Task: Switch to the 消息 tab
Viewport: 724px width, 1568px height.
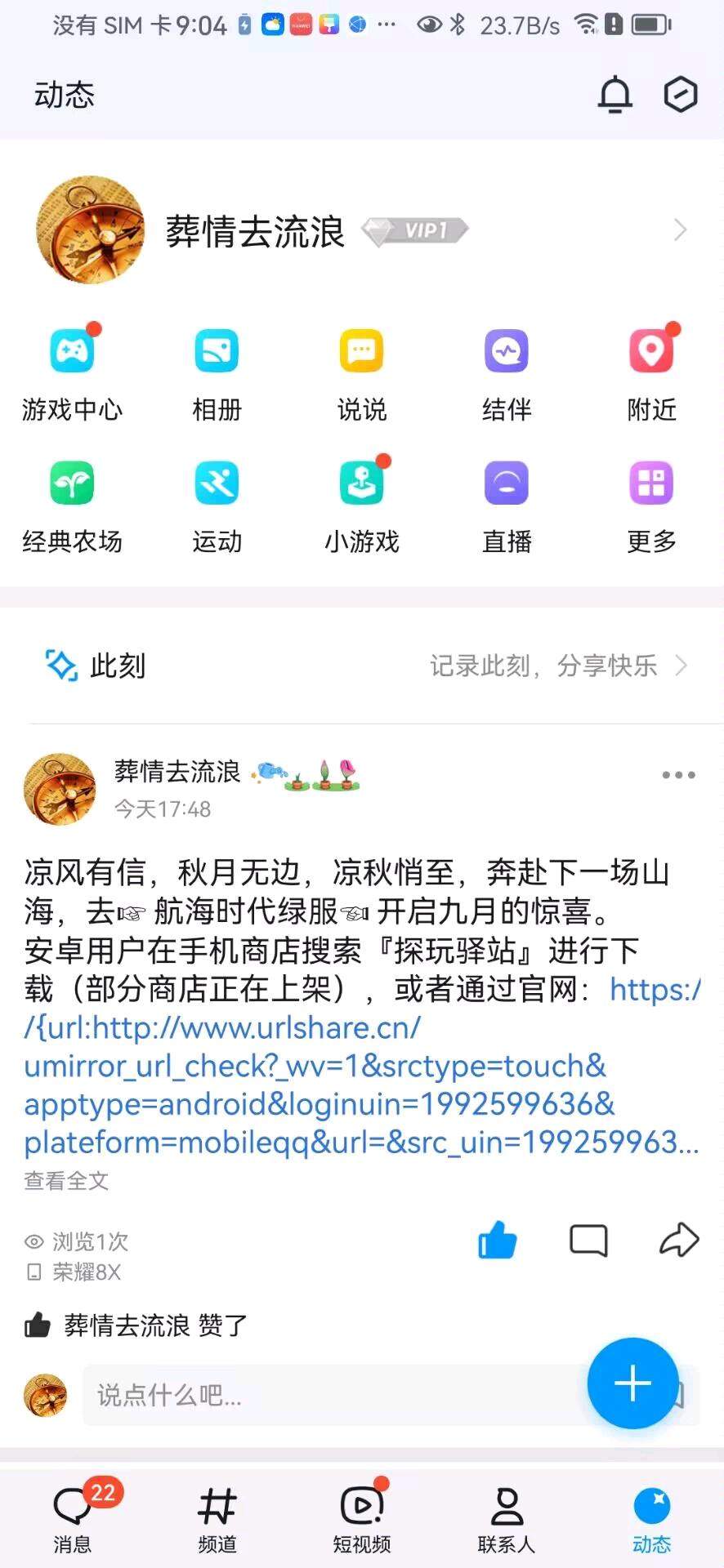Action: [73, 1517]
